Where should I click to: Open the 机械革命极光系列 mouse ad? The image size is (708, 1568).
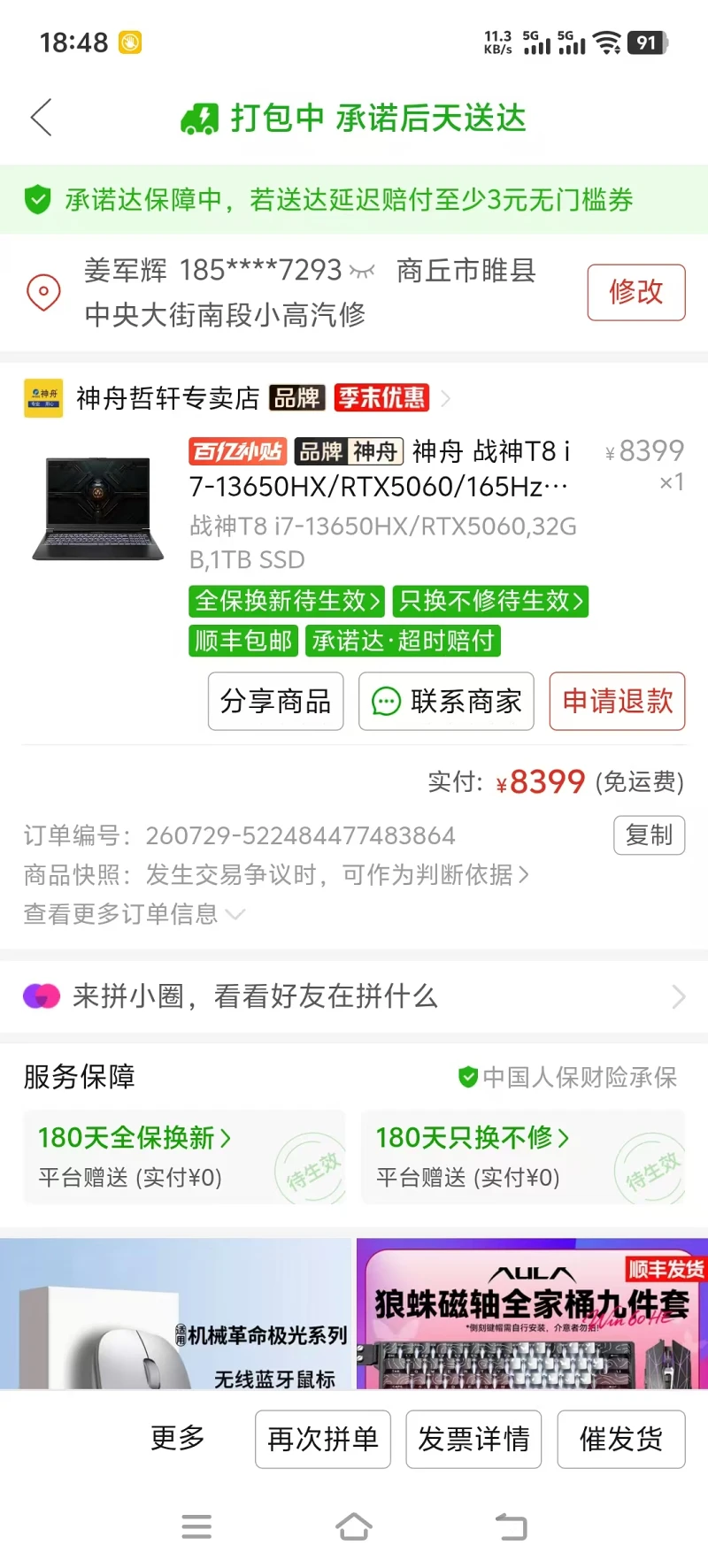(x=176, y=1314)
